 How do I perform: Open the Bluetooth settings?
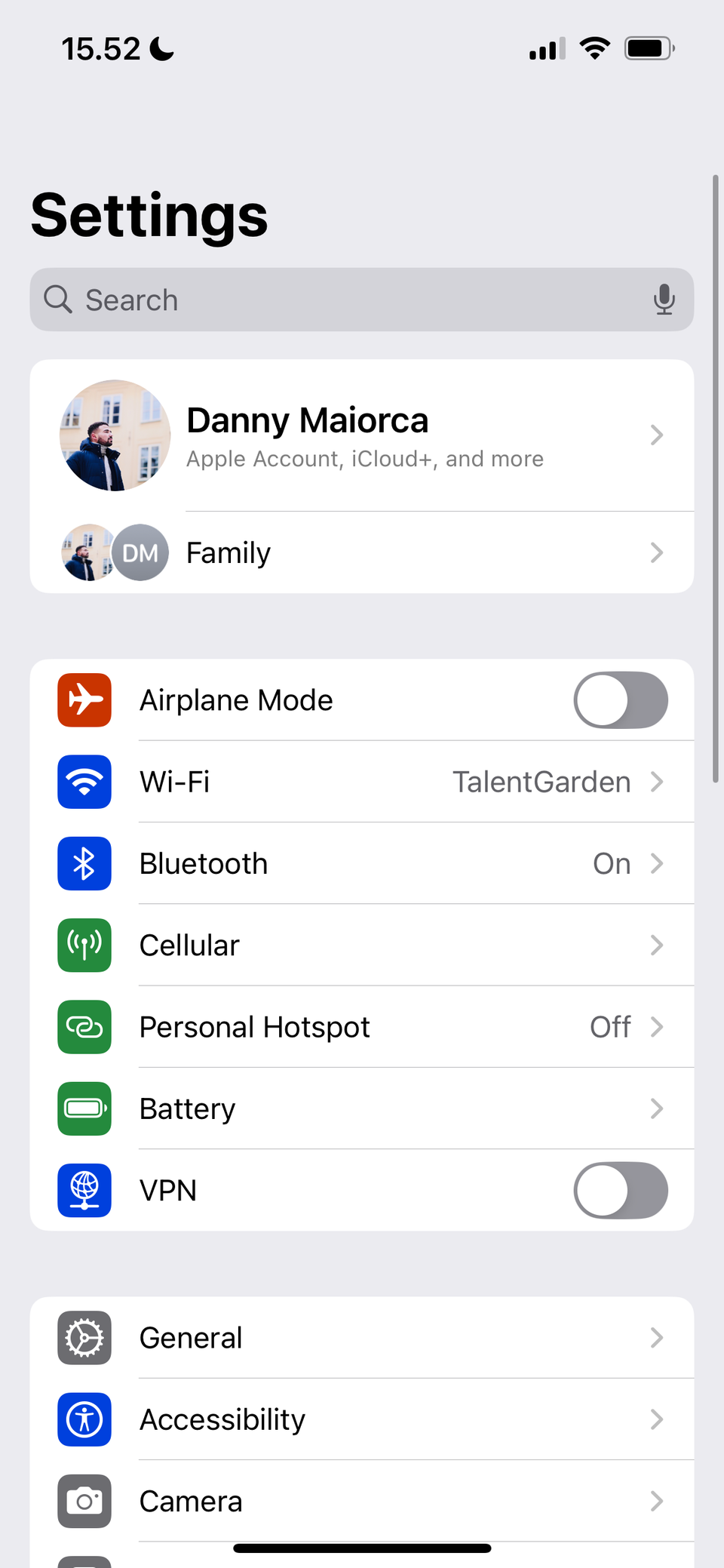[x=362, y=863]
